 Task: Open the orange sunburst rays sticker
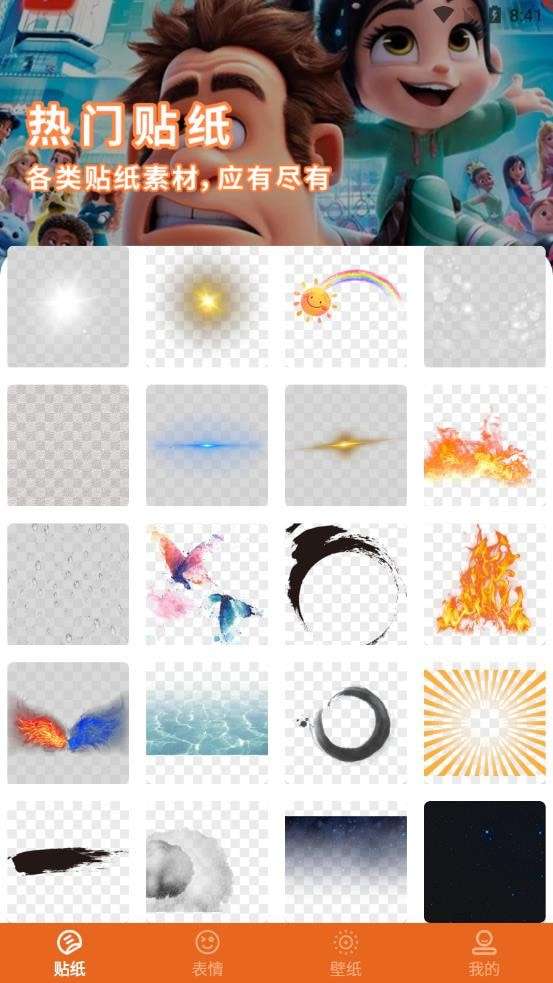pyautogui.click(x=485, y=723)
